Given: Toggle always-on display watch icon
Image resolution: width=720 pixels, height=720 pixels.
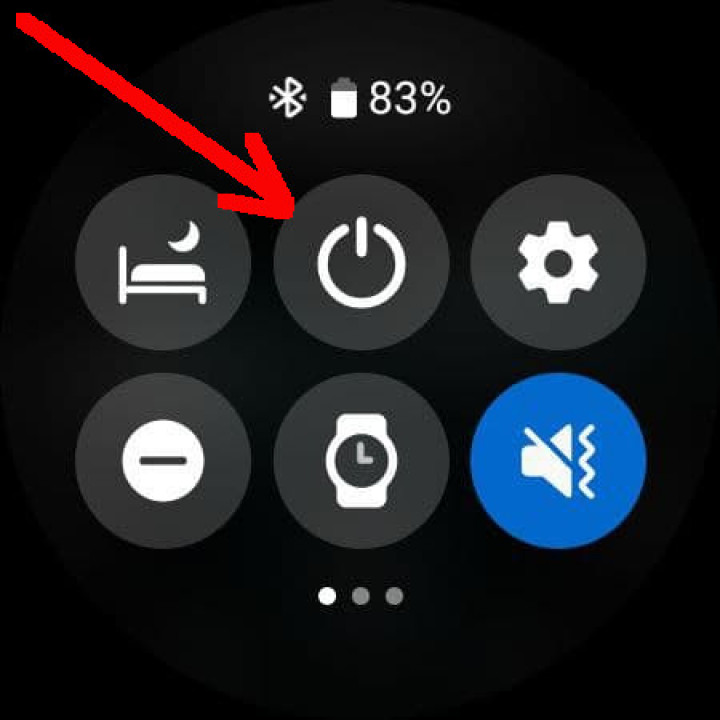Looking at the screenshot, I should click(362, 461).
